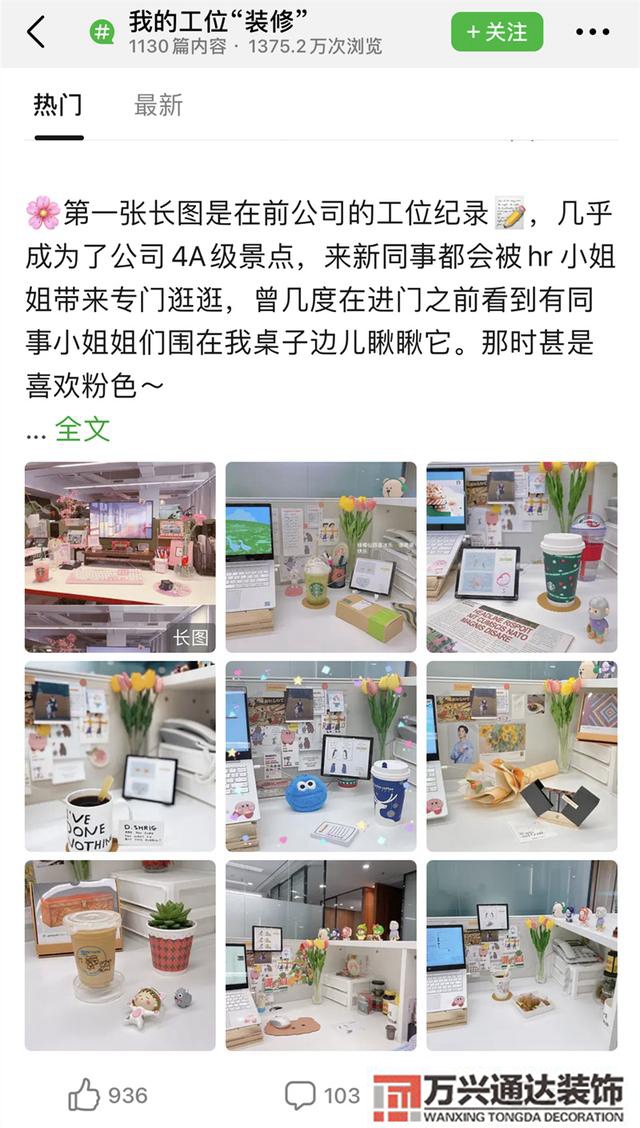Open the three-dot overflow menu
Viewport: 640px width, 1128px height.
coord(593,32)
